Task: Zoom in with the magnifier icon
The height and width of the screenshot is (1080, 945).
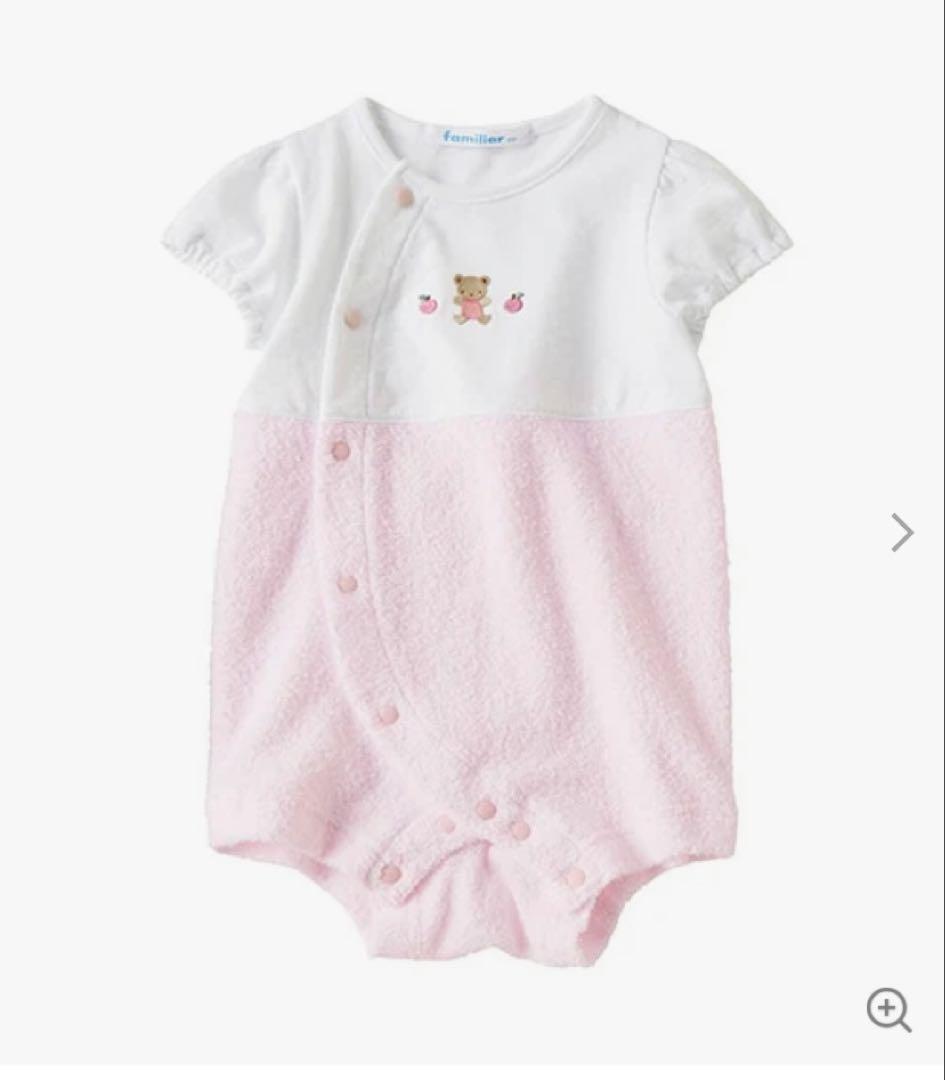Action: click(888, 1009)
